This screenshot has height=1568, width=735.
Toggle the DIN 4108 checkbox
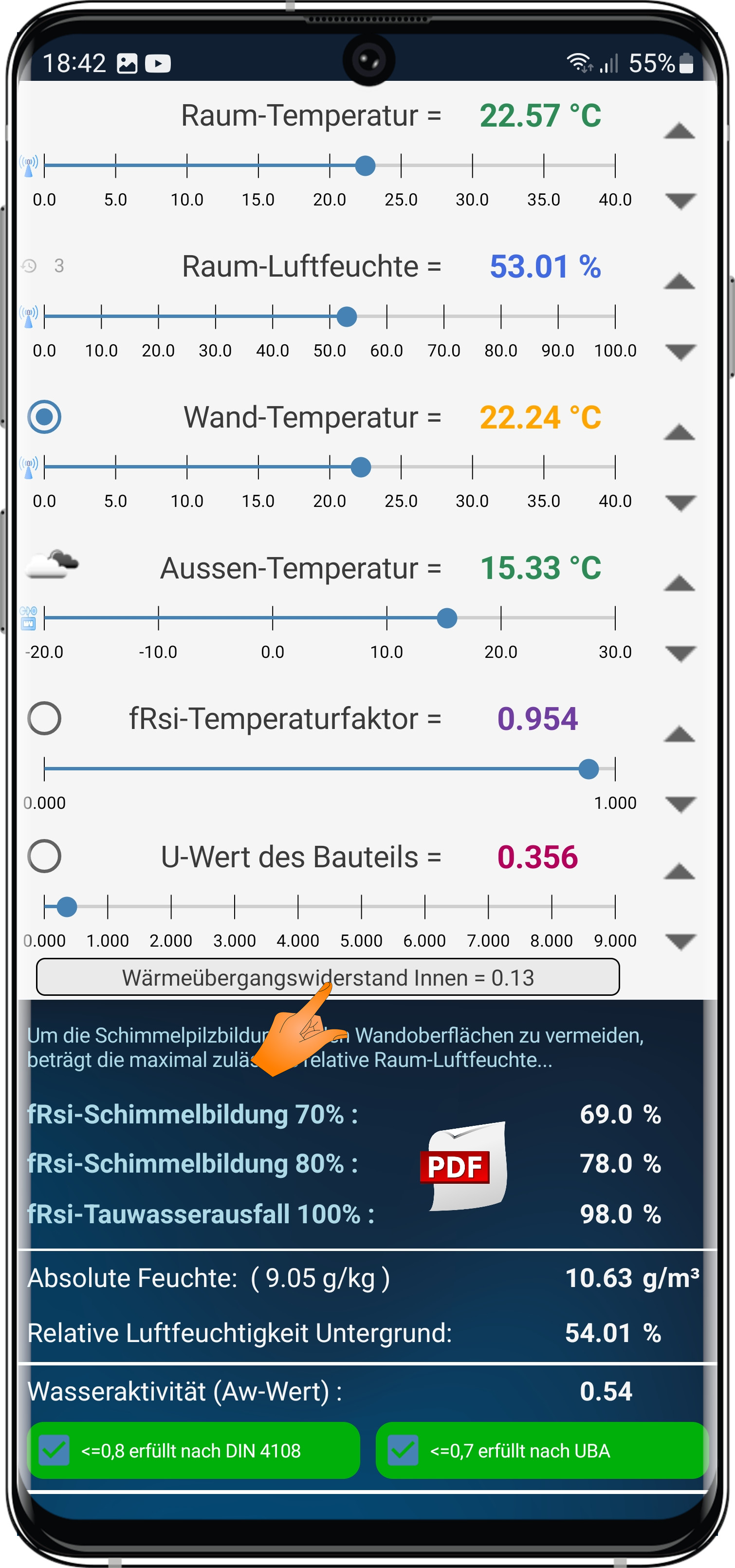(x=54, y=1451)
